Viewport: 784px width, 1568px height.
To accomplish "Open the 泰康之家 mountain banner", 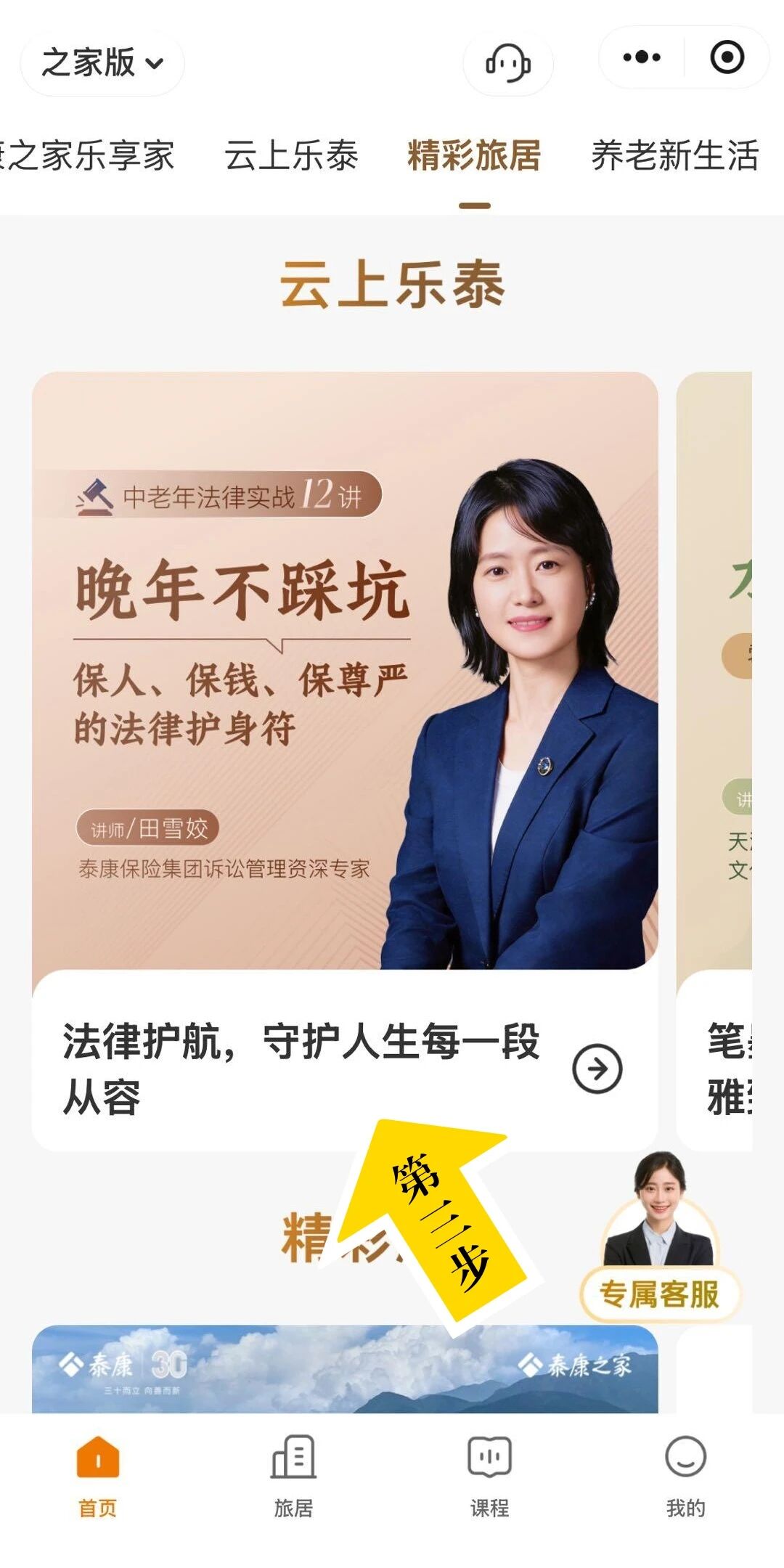I will (345, 1368).
